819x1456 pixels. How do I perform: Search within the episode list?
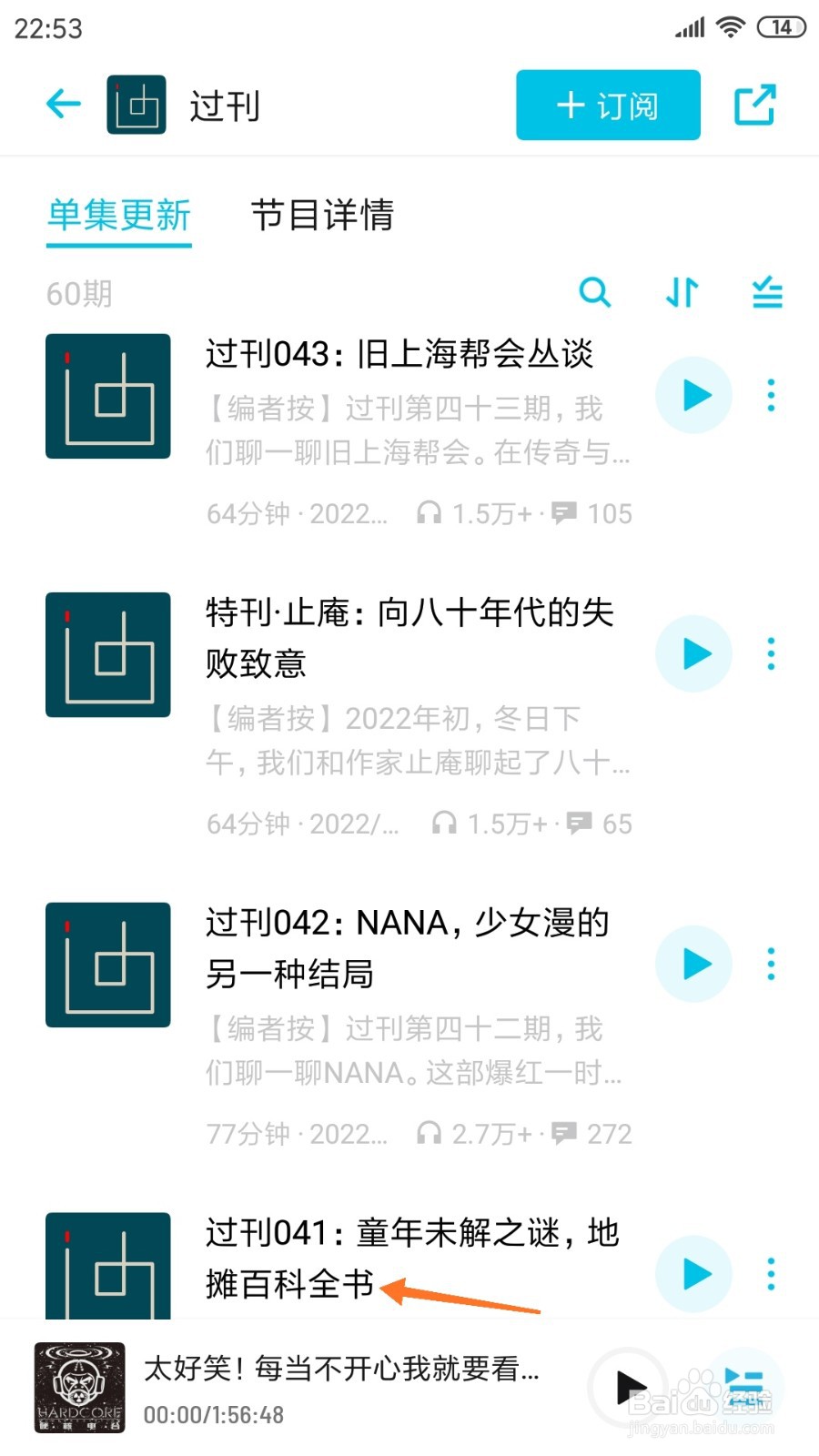[x=594, y=293]
